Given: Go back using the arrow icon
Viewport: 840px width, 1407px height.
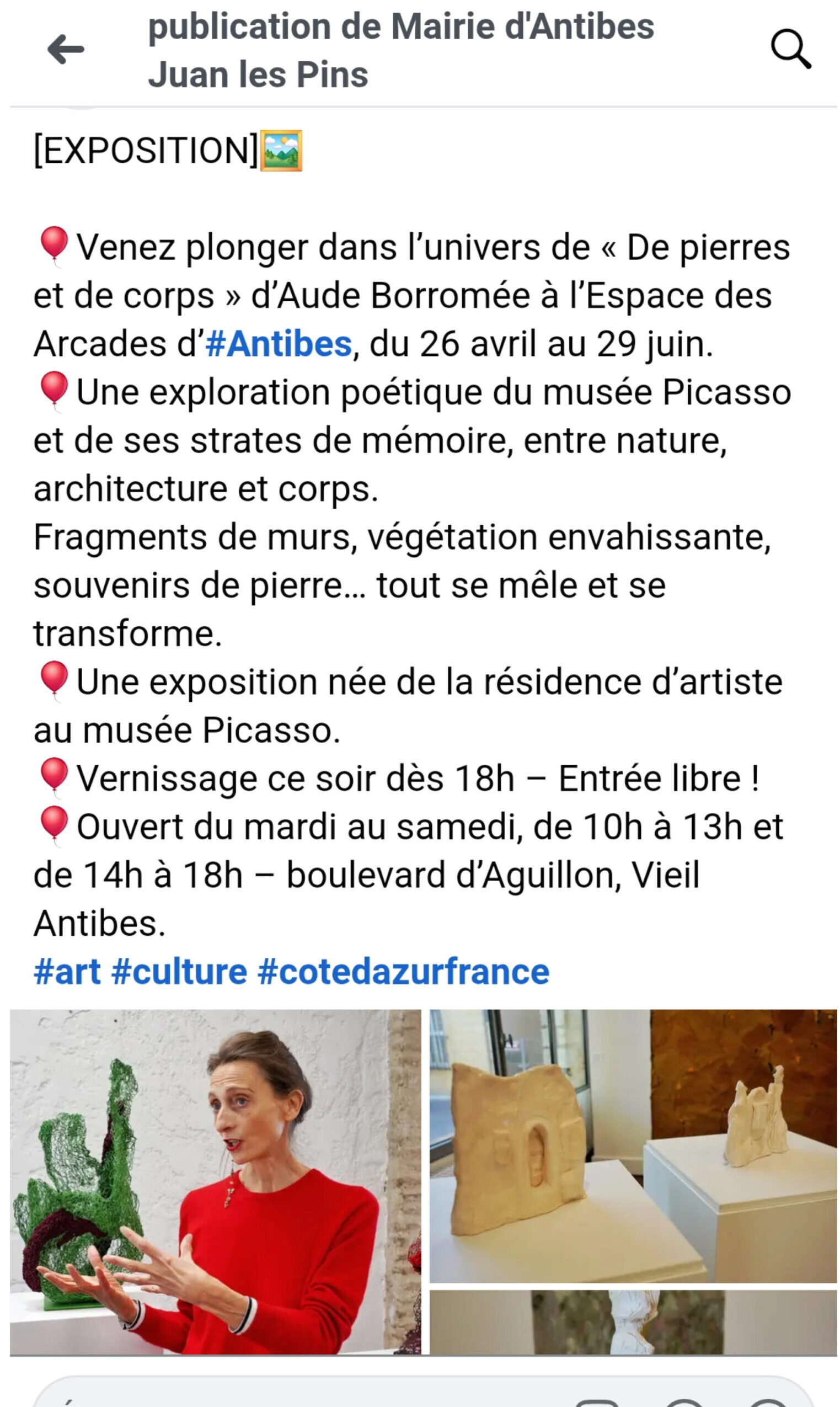Looking at the screenshot, I should tap(66, 50).
